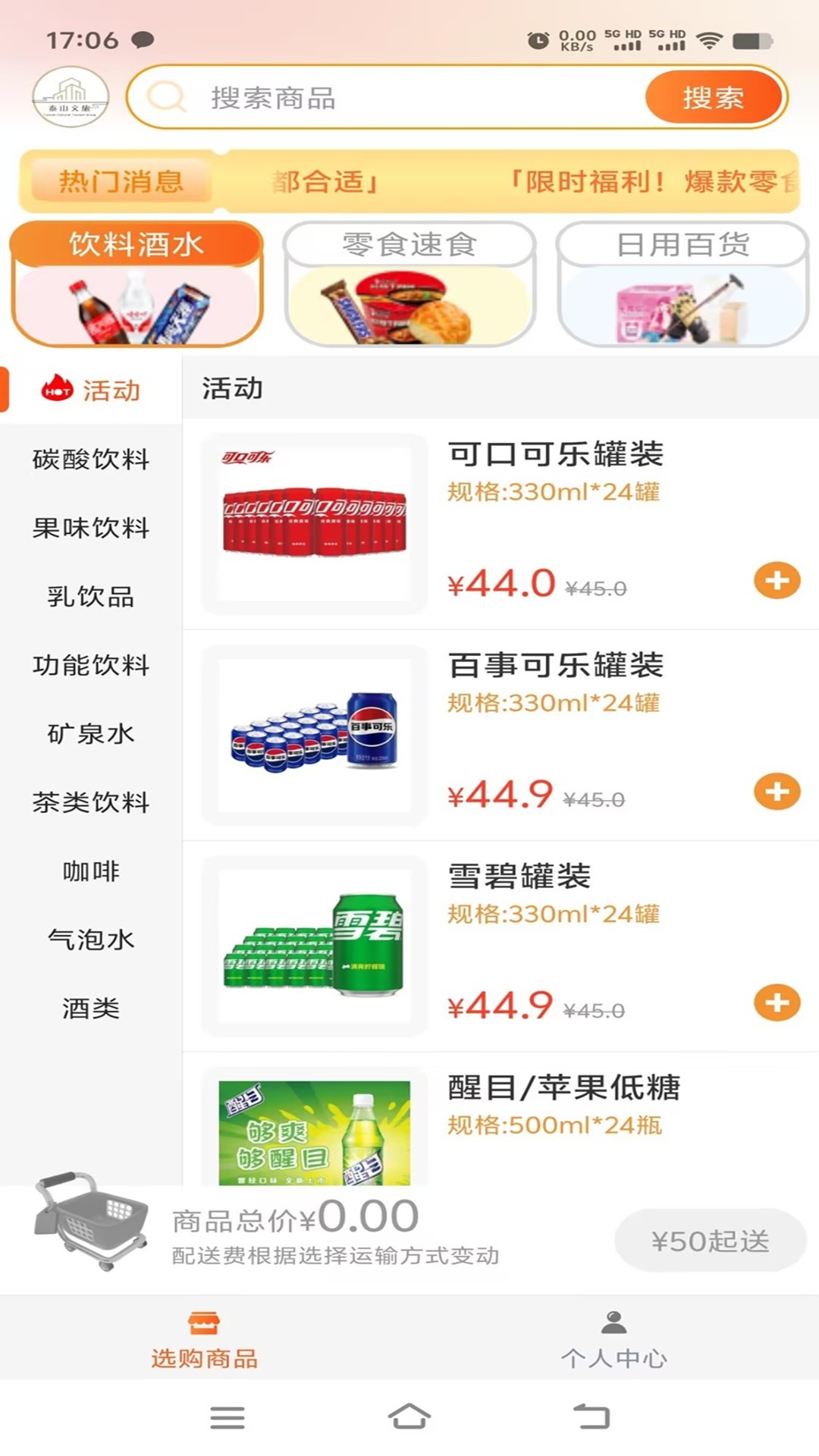Show the 乳饮品 list
This screenshot has height=1456, width=819.
[91, 597]
